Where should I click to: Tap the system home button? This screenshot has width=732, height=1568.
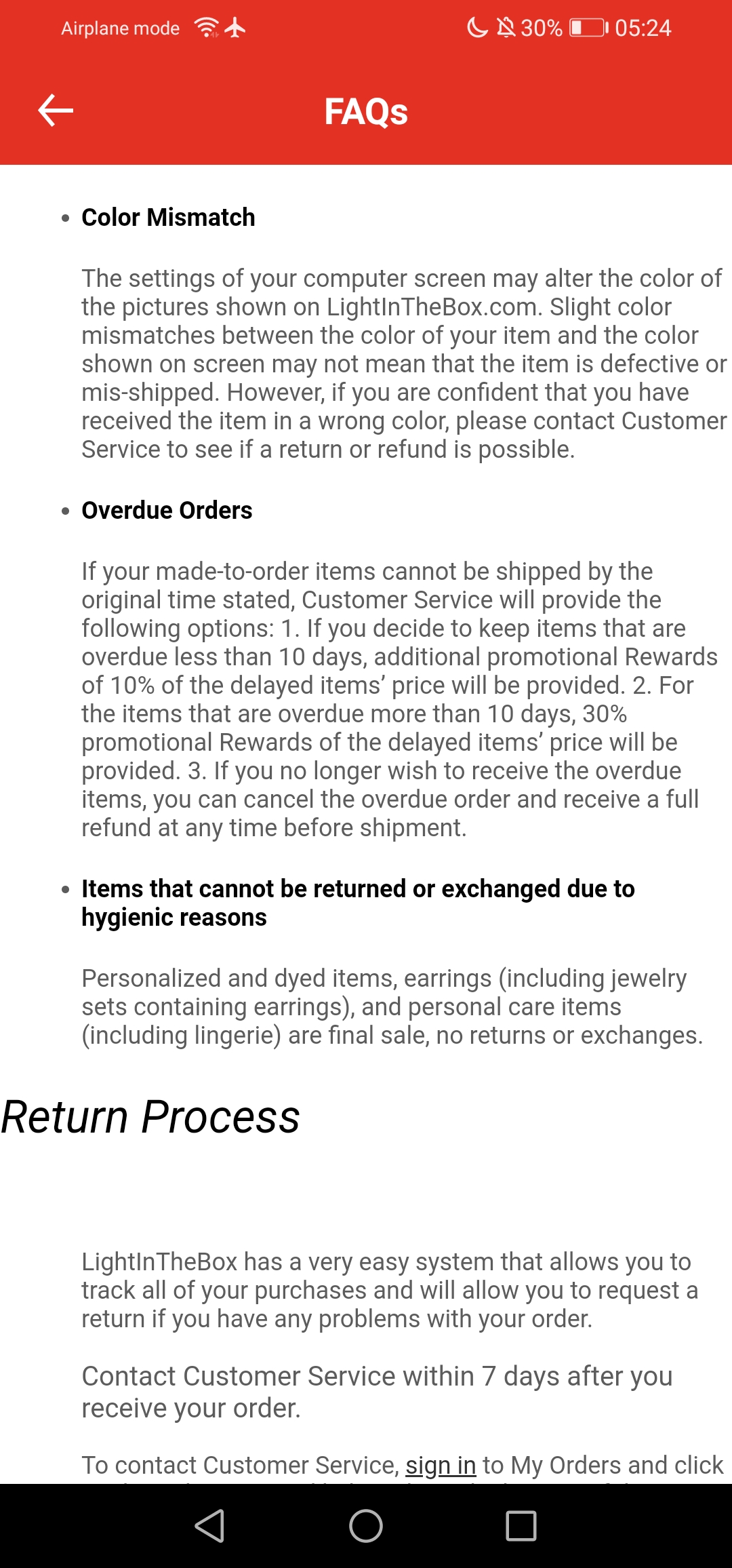coord(366,1526)
